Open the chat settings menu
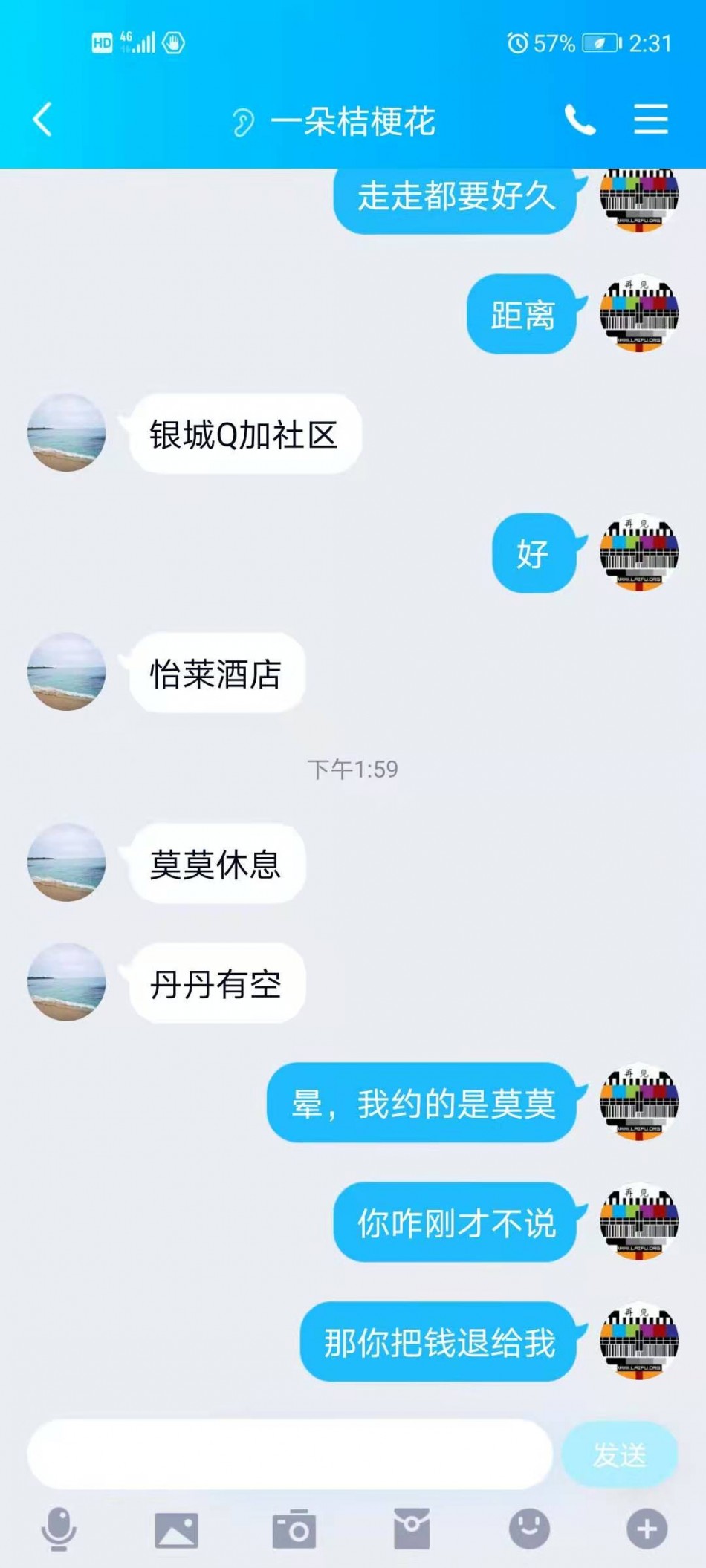This screenshot has height=1568, width=706. point(650,120)
